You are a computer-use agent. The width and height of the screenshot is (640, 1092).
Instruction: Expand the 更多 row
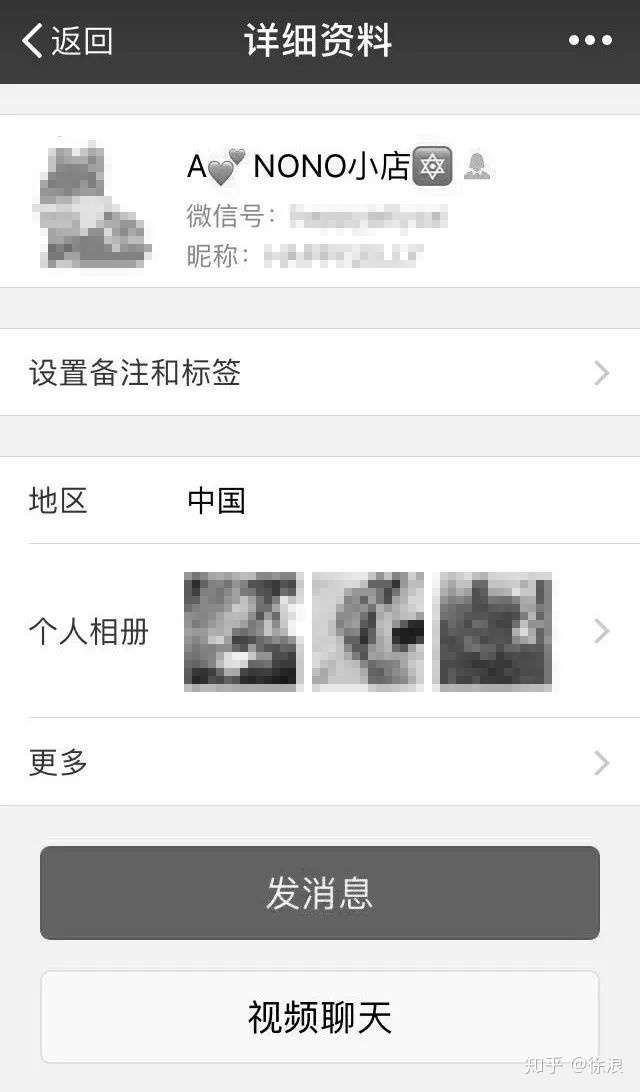[320, 763]
